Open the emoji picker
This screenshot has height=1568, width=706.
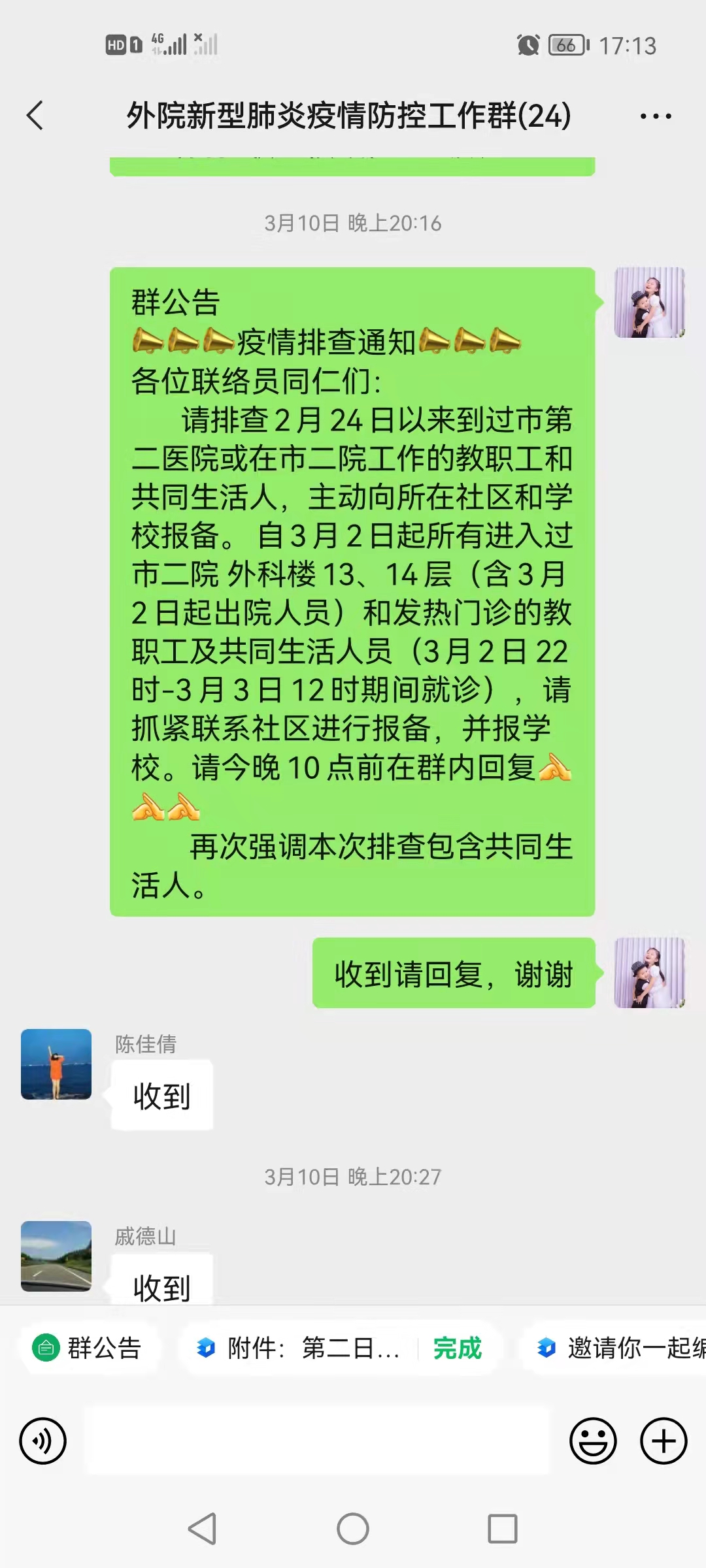click(x=592, y=1441)
